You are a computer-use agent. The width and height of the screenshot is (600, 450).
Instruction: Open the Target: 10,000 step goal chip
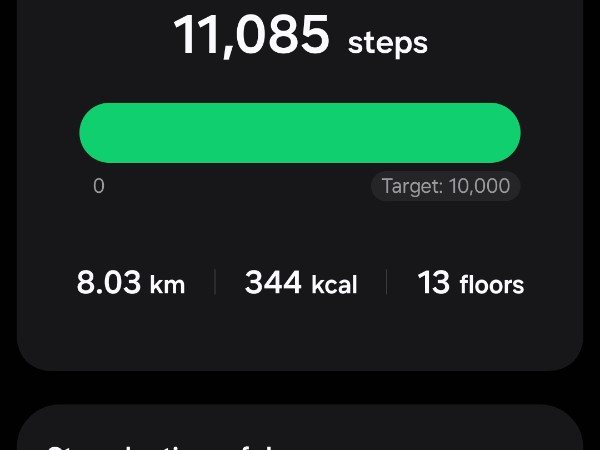(445, 186)
